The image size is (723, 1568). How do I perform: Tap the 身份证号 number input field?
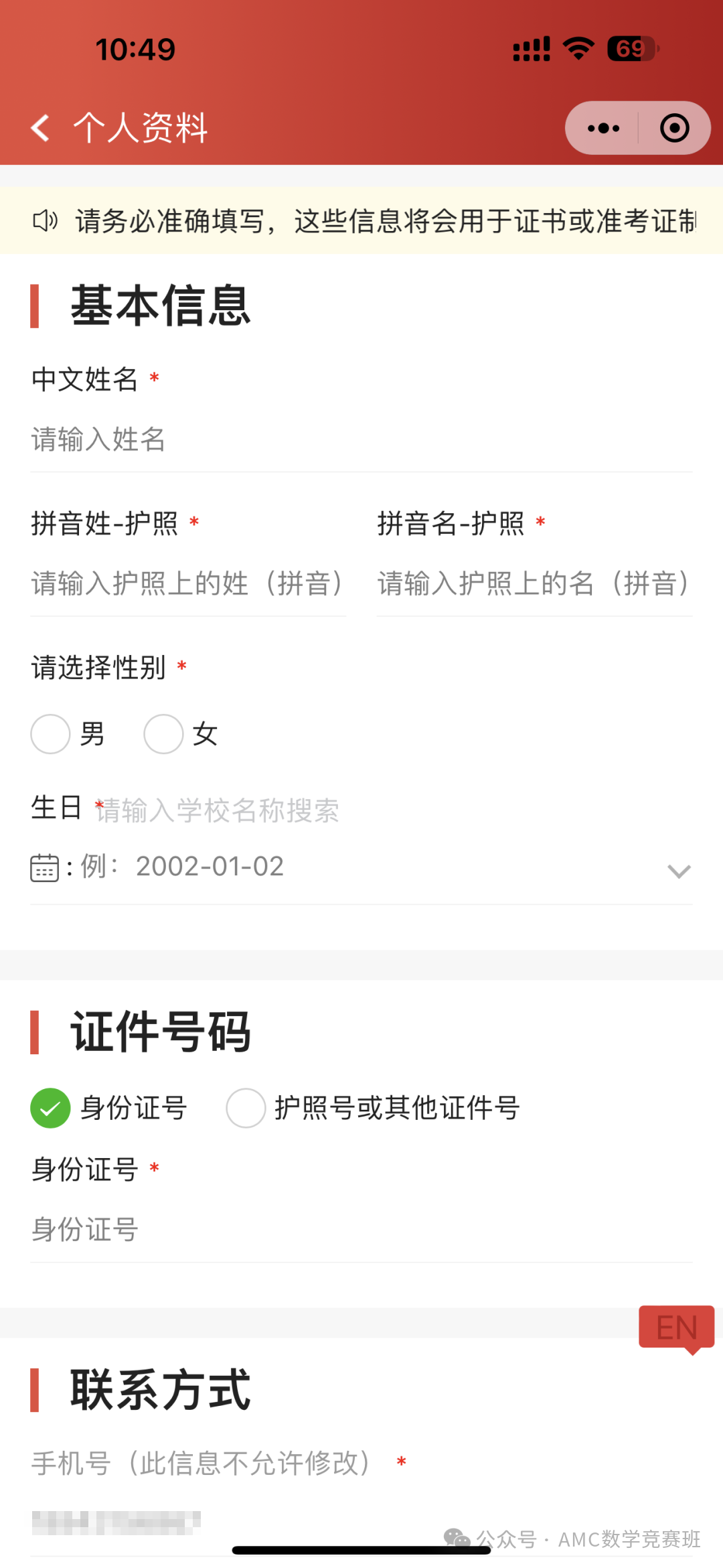tap(361, 1230)
